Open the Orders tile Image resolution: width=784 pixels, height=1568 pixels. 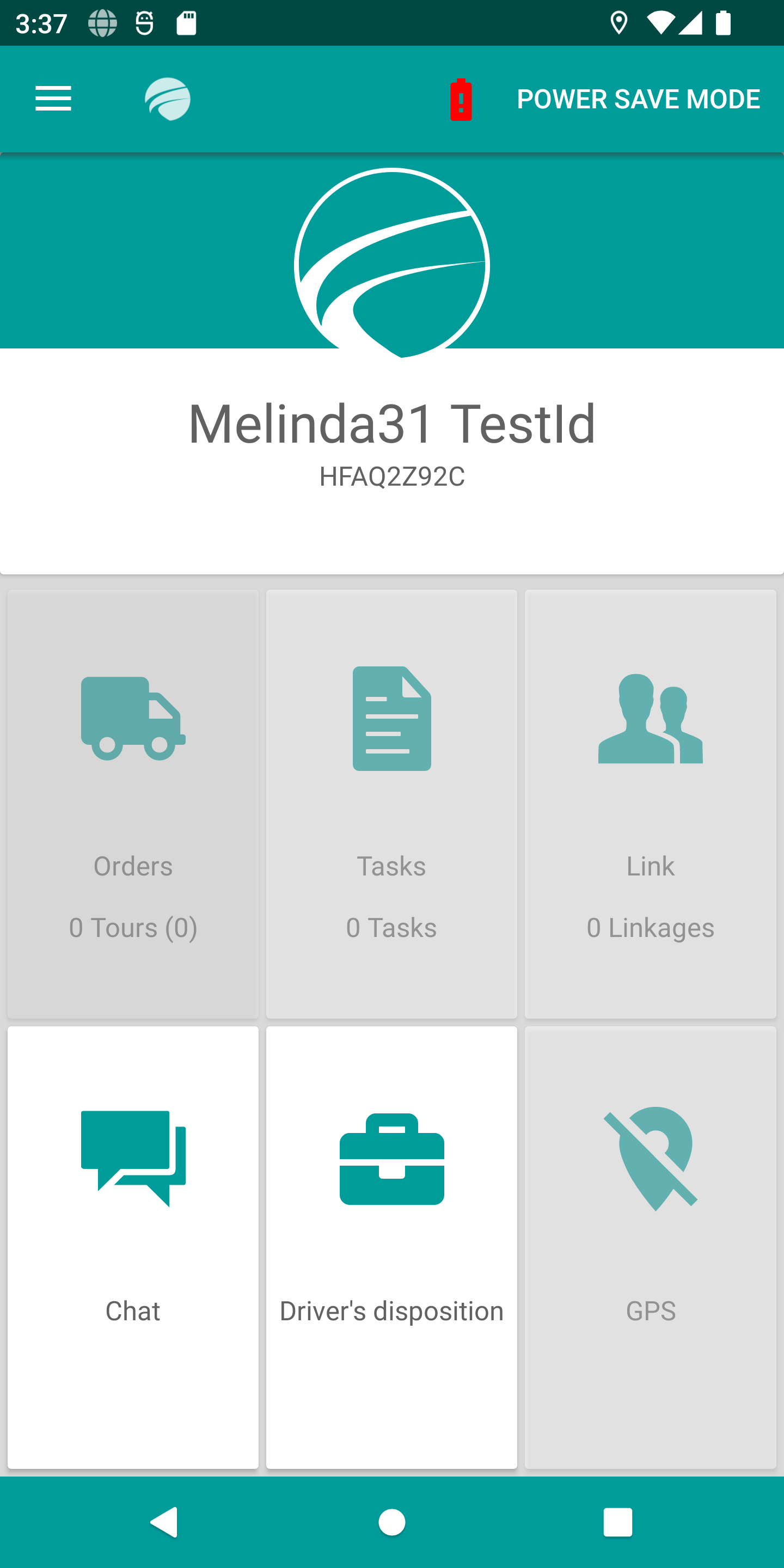tap(133, 804)
